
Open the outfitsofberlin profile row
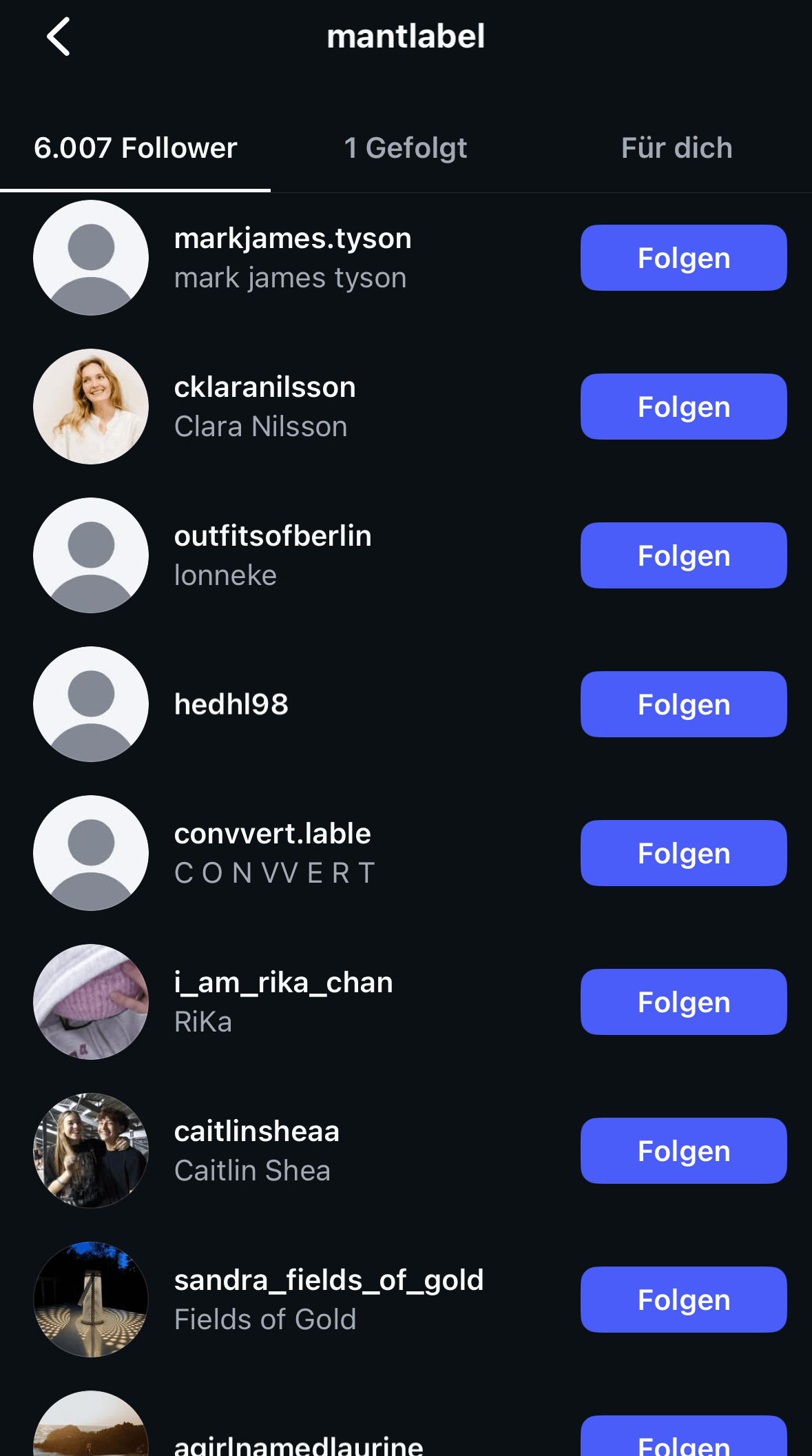(x=273, y=537)
